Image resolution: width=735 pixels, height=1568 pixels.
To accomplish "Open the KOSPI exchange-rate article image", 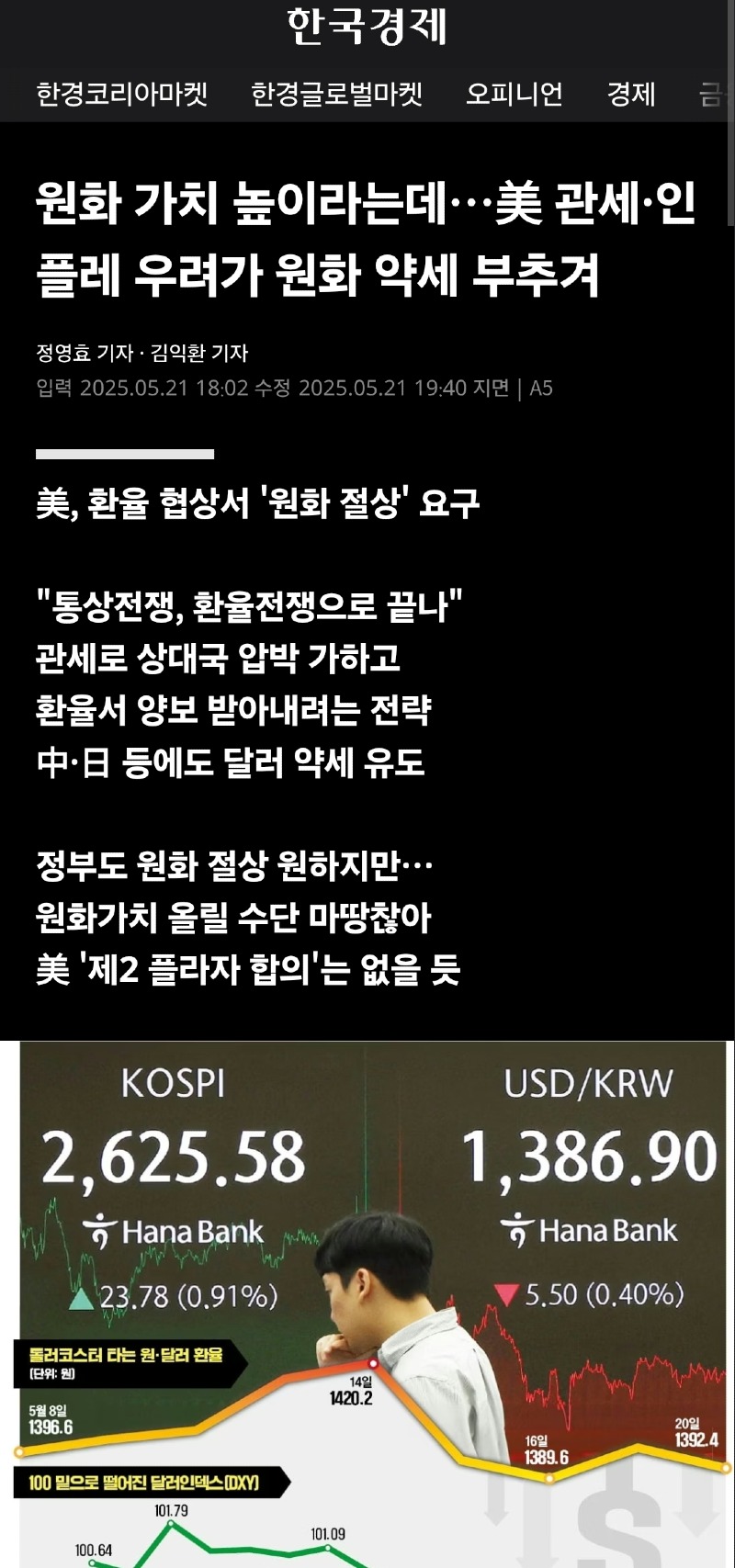I will tap(367, 1304).
